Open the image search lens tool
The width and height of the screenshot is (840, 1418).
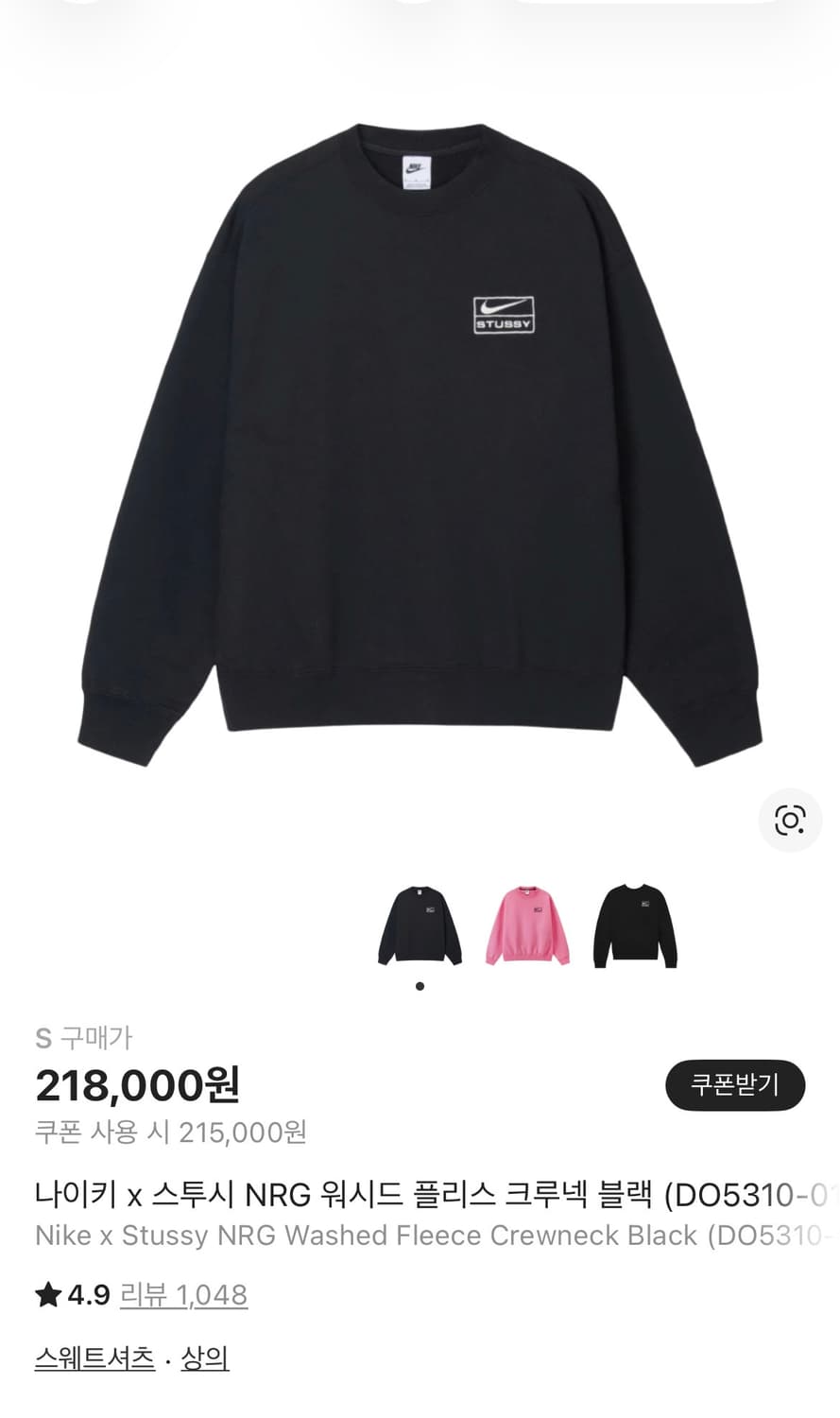(x=790, y=819)
